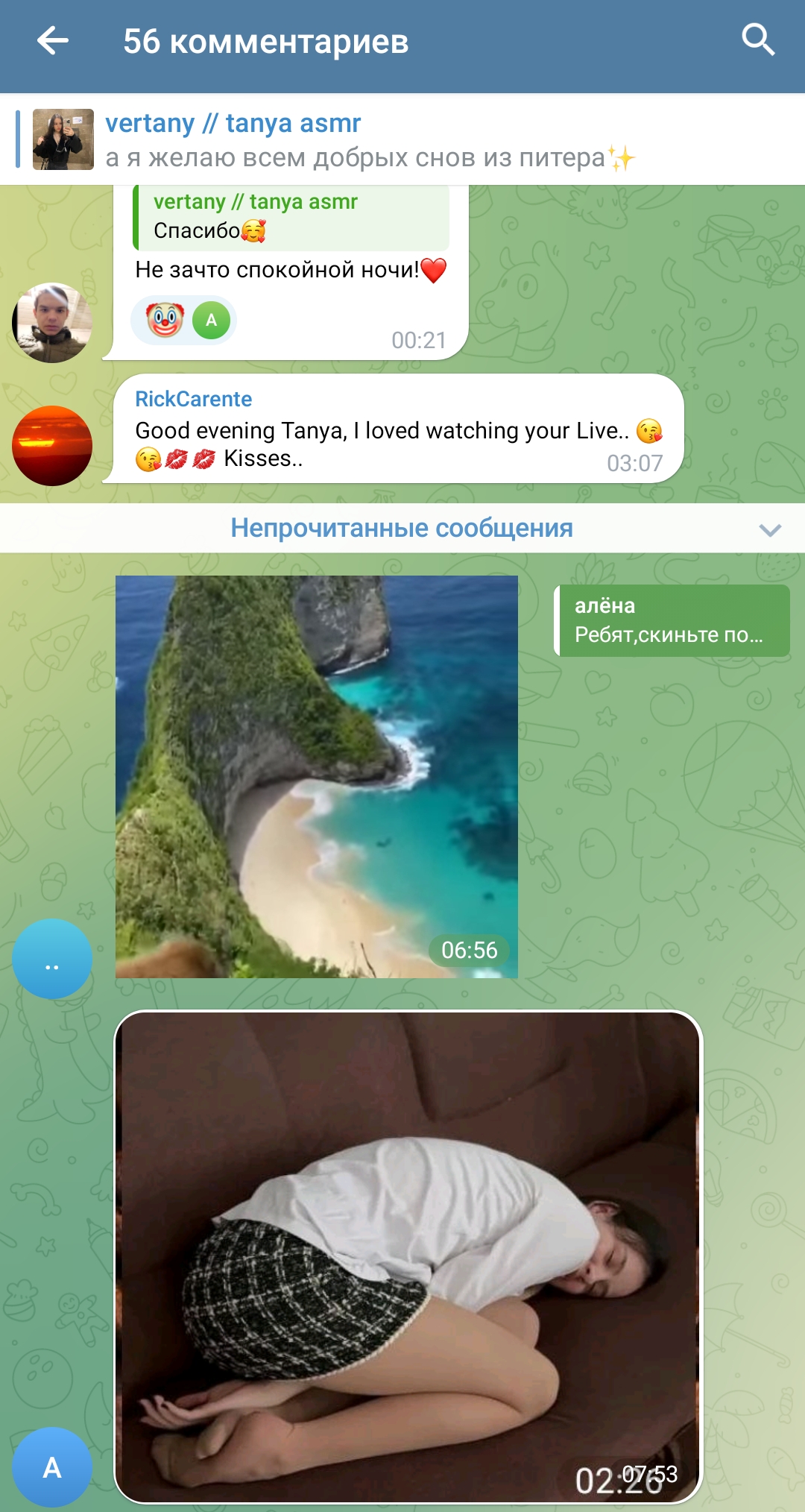This screenshot has height=1512, width=805.
Task: Jump down using the unread messages chevron
Action: point(770,529)
